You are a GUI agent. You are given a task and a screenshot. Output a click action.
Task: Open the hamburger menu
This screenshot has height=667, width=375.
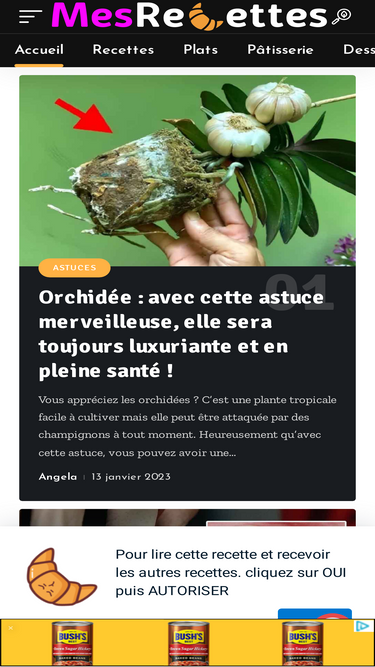[31, 17]
